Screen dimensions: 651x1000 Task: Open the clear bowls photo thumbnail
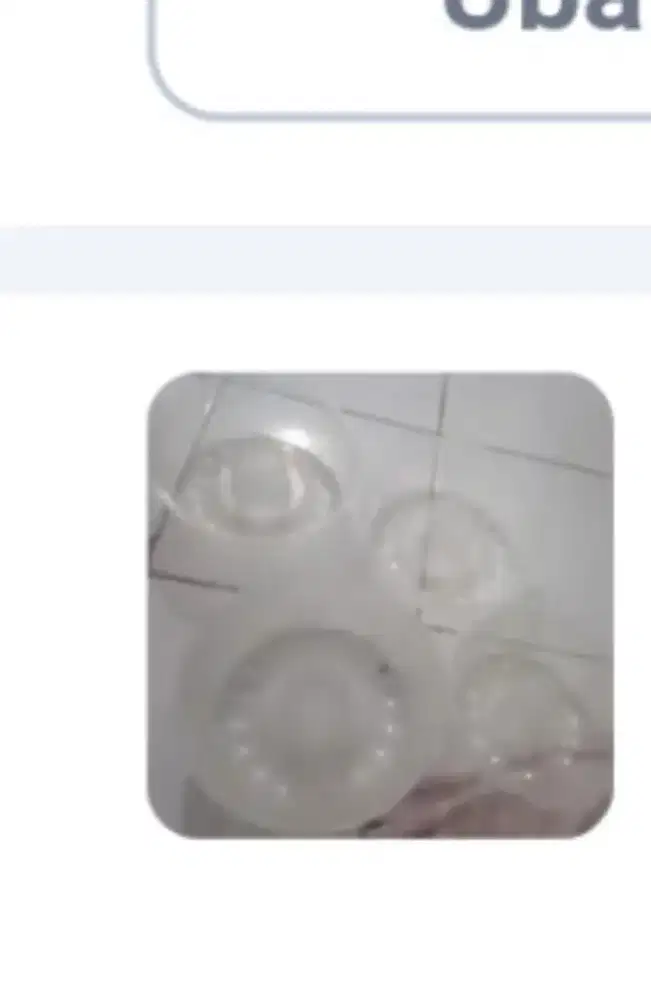coord(380,604)
